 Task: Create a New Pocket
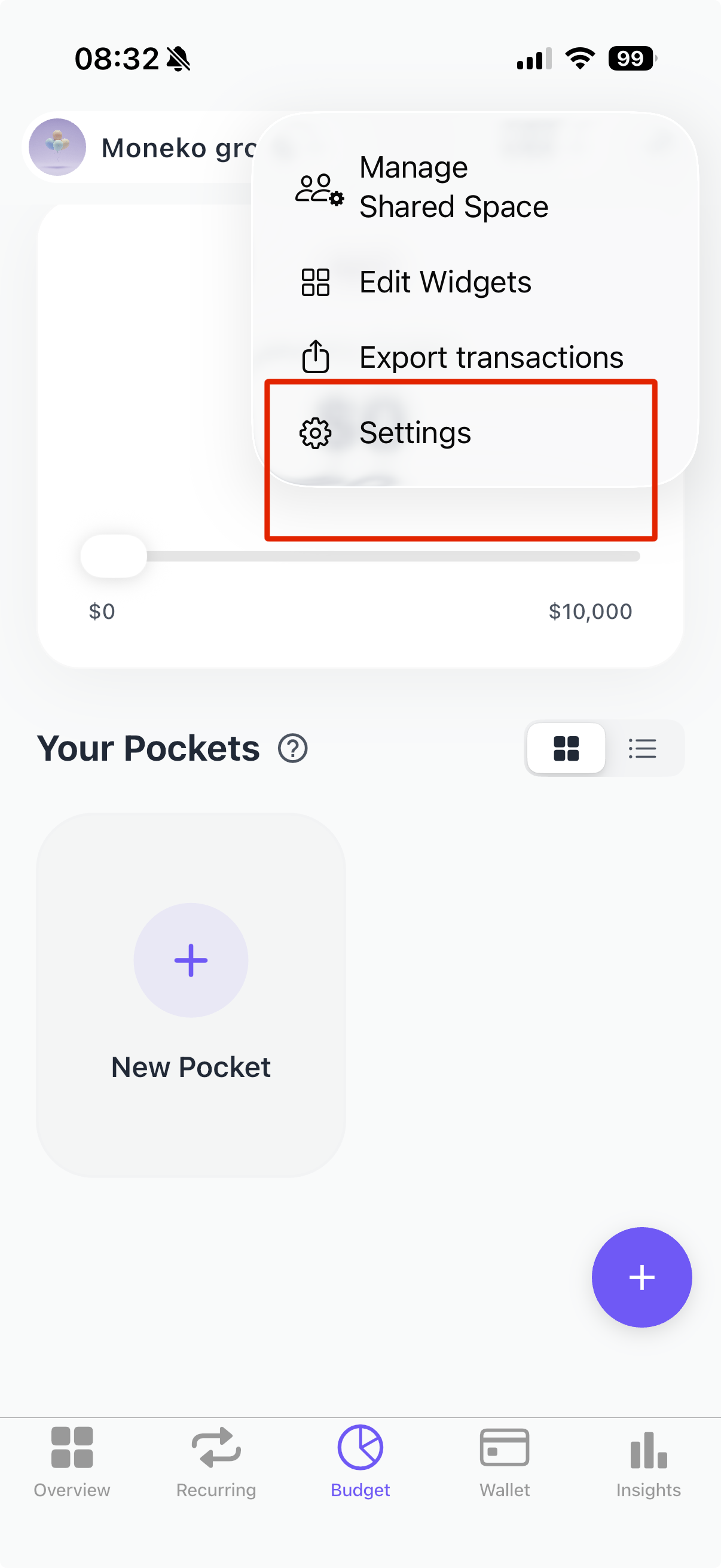pyautogui.click(x=191, y=993)
